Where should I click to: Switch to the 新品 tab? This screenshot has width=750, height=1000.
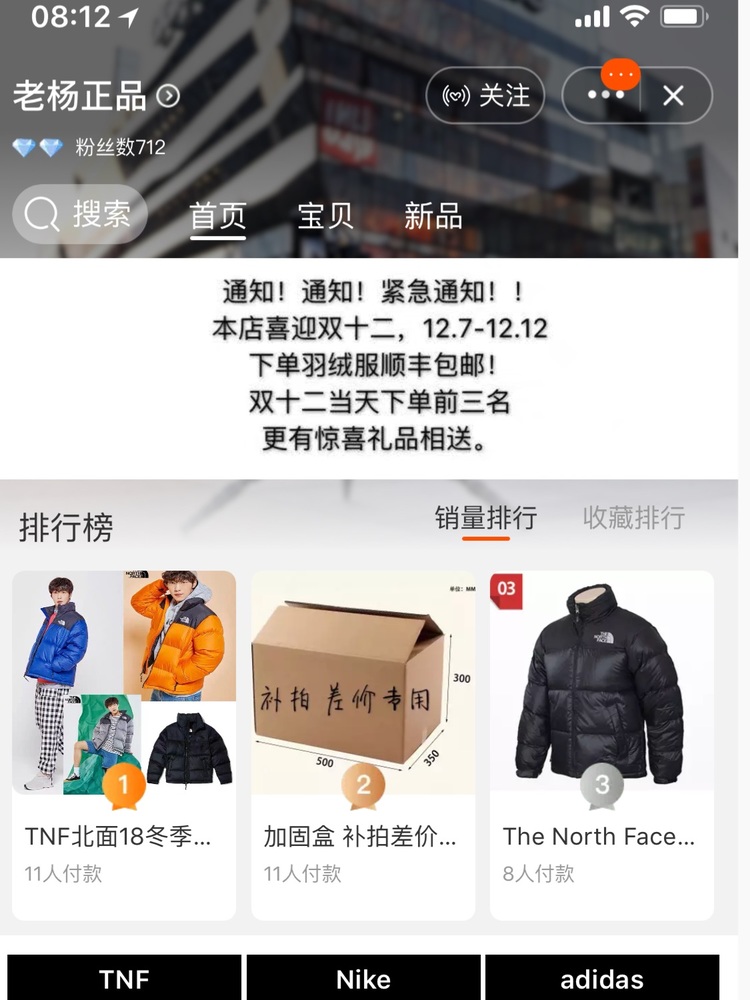pos(433,216)
